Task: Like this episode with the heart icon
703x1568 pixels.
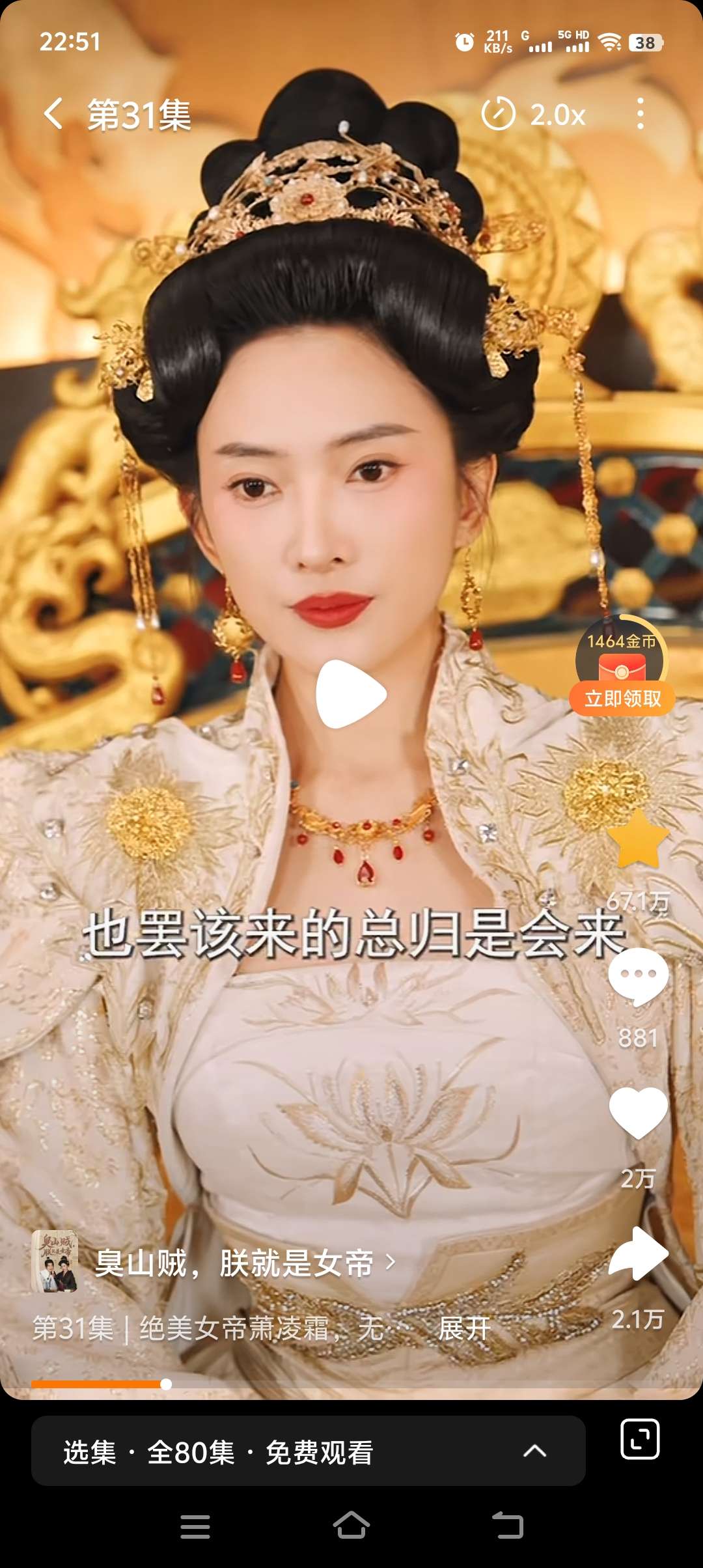Action: click(638, 1113)
